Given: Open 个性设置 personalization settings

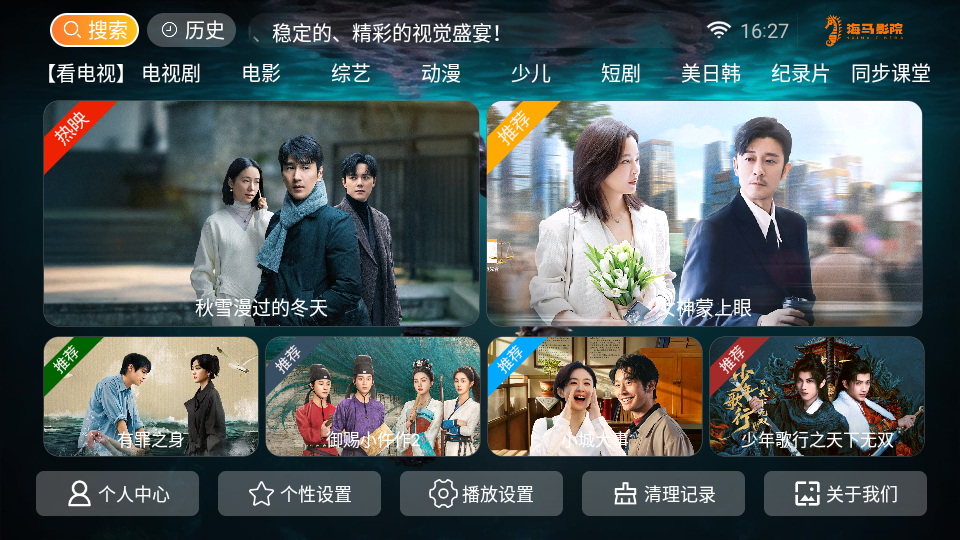Looking at the screenshot, I should pos(300,494).
